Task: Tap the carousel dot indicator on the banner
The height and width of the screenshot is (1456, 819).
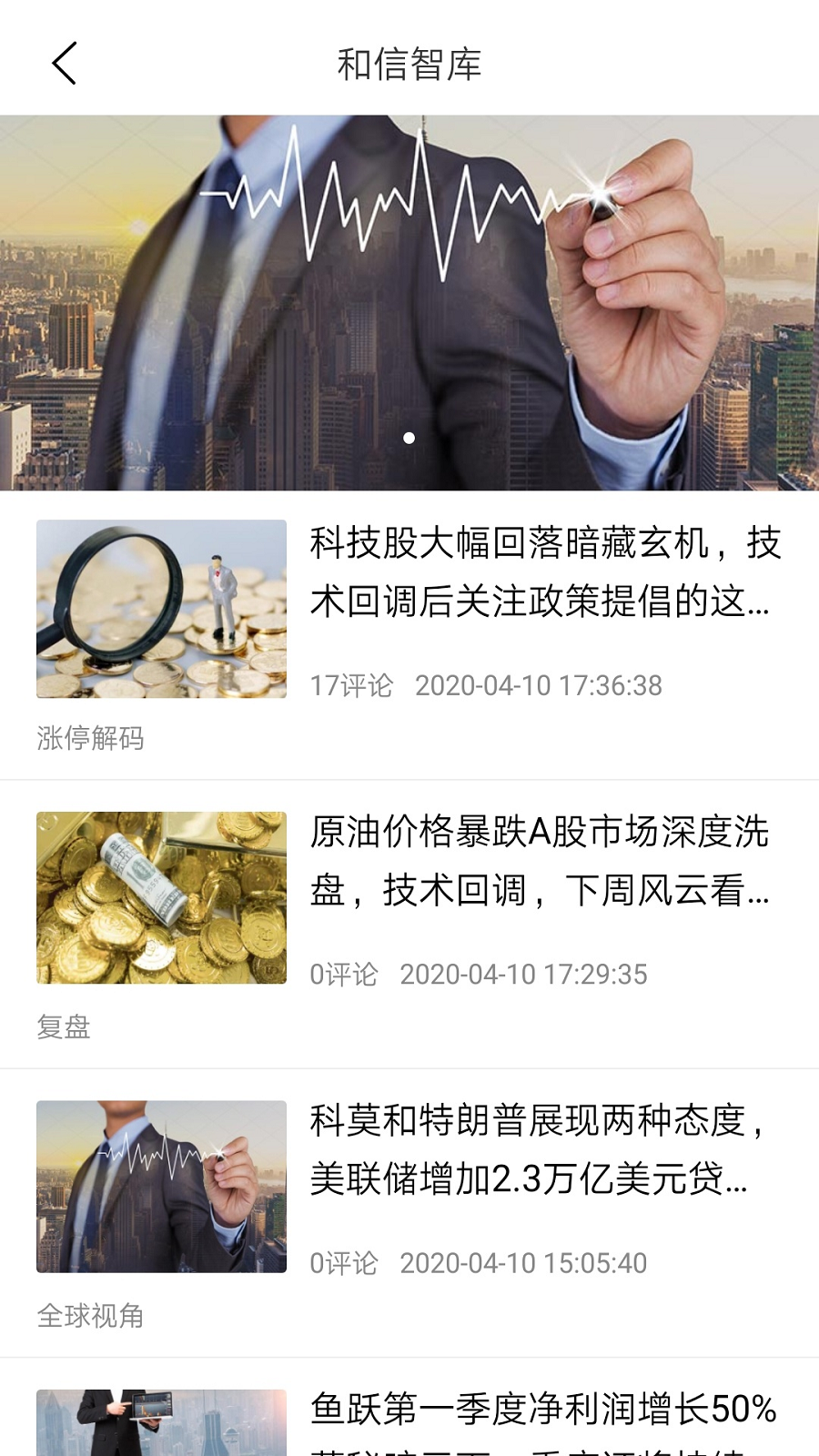Action: (409, 438)
